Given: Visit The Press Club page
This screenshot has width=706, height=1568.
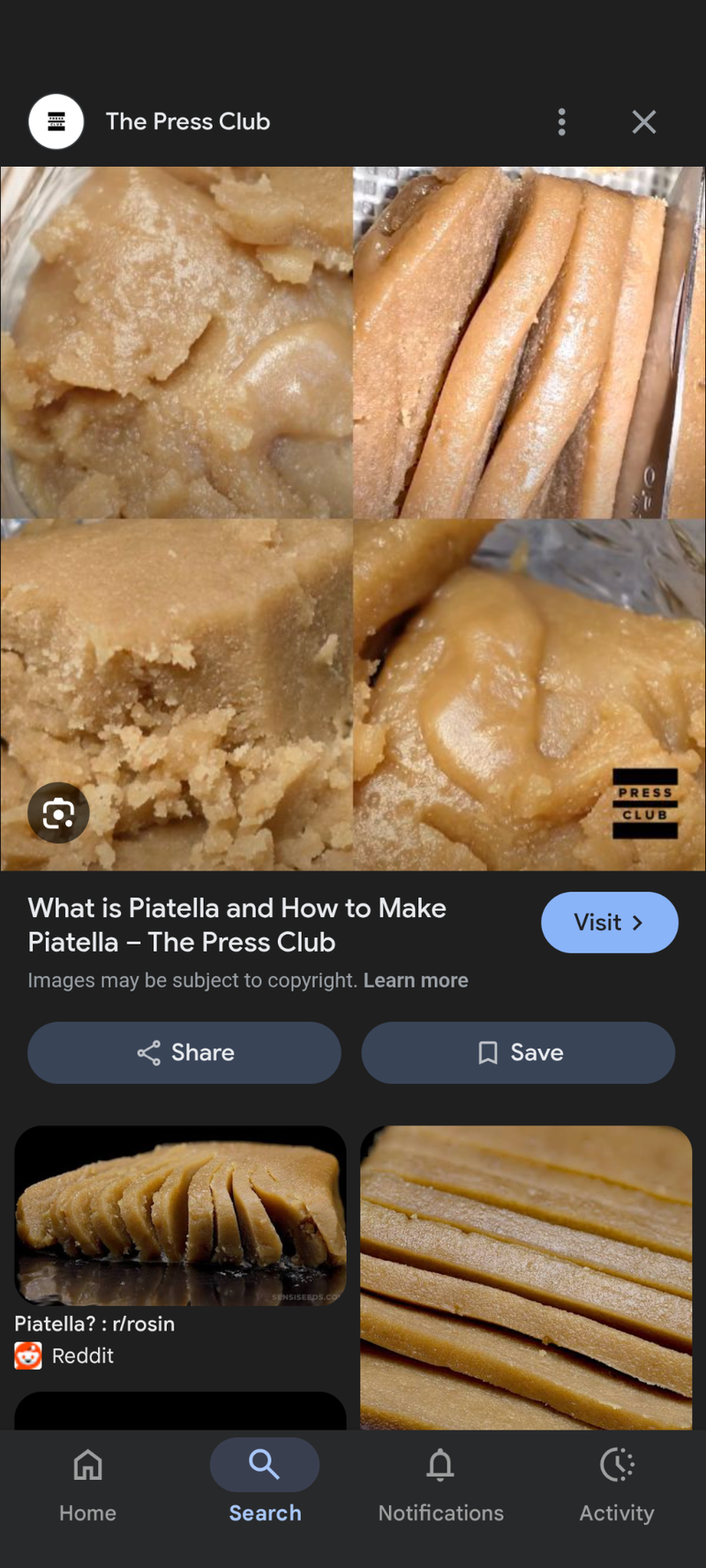Looking at the screenshot, I should (609, 922).
